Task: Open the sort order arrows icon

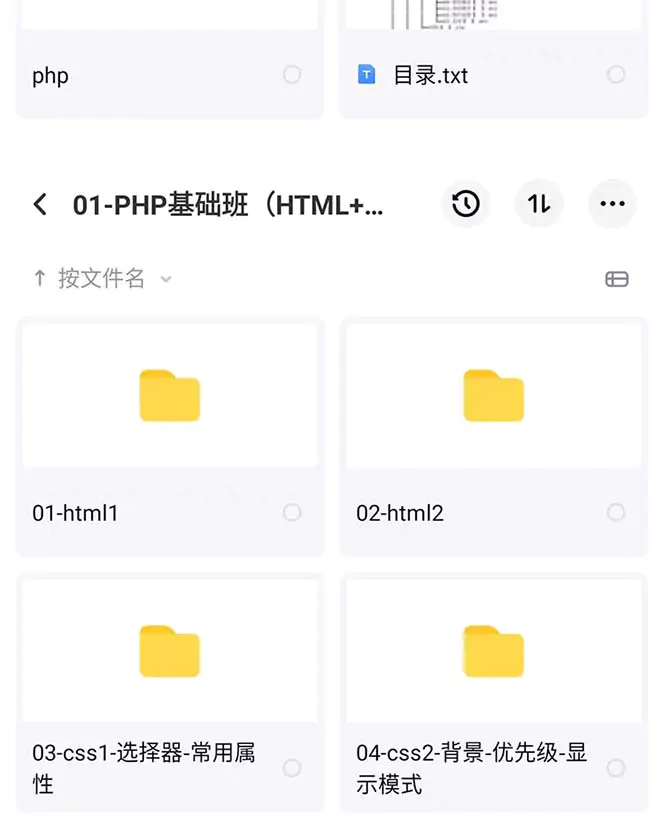Action: point(539,204)
